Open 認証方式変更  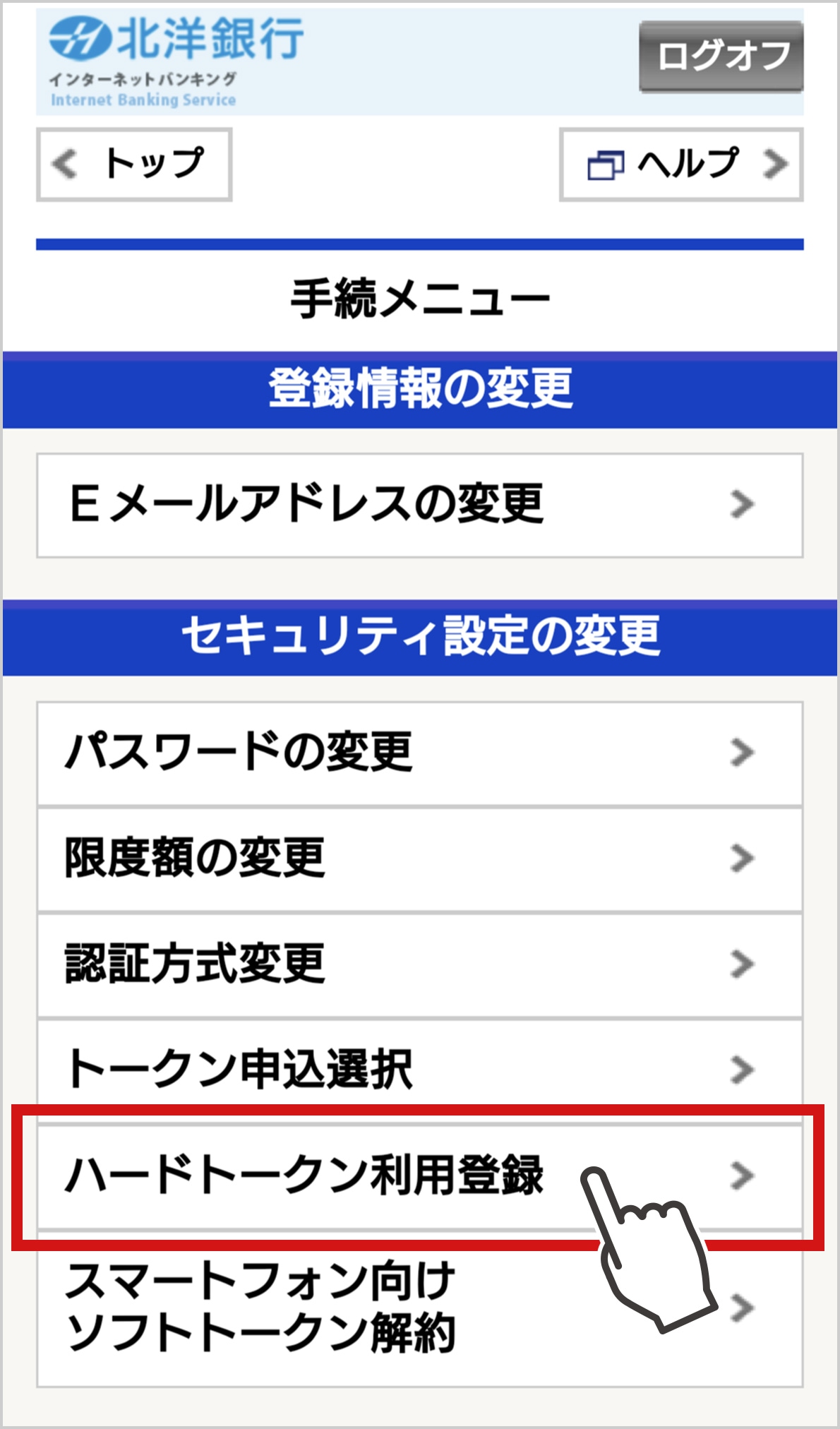pos(419,965)
